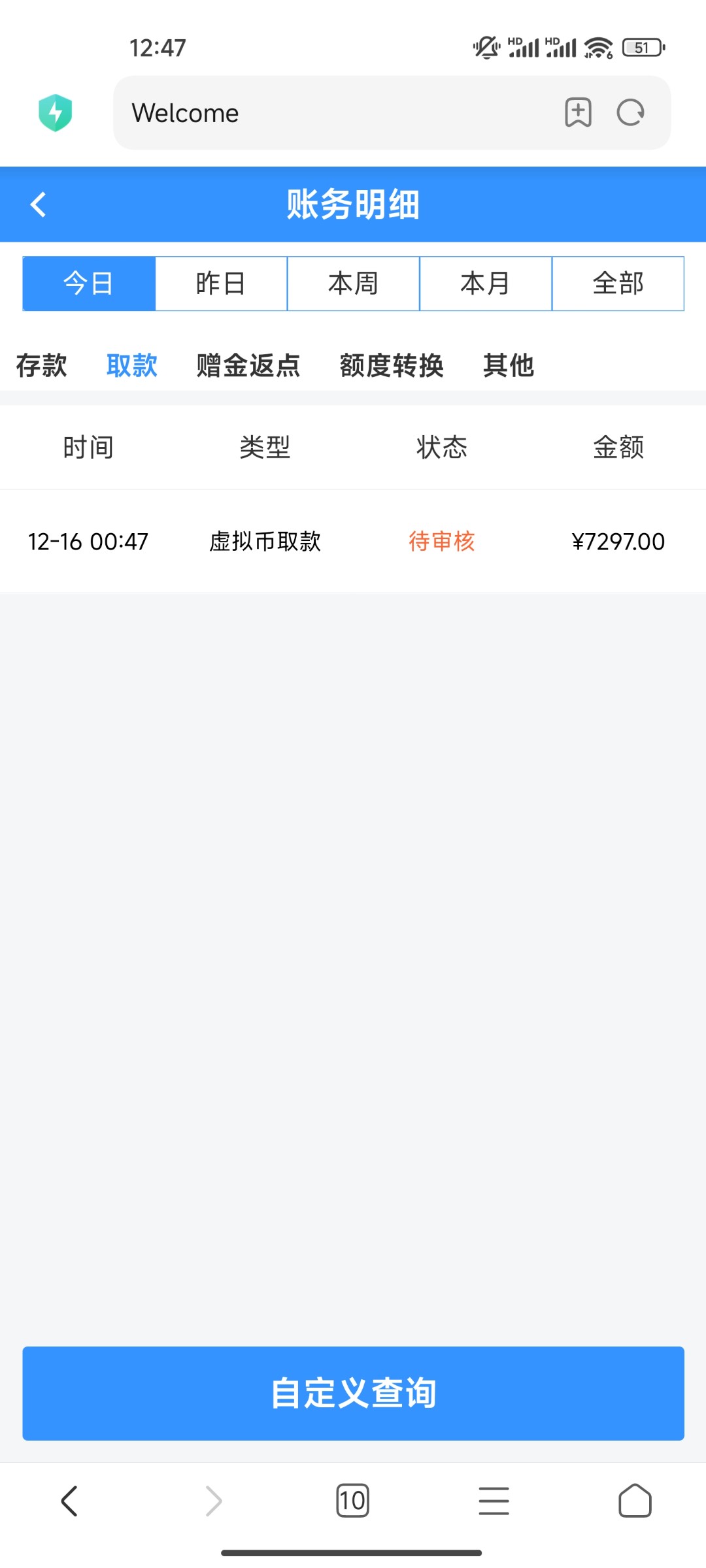
Task: Reload the current page
Action: (631, 112)
